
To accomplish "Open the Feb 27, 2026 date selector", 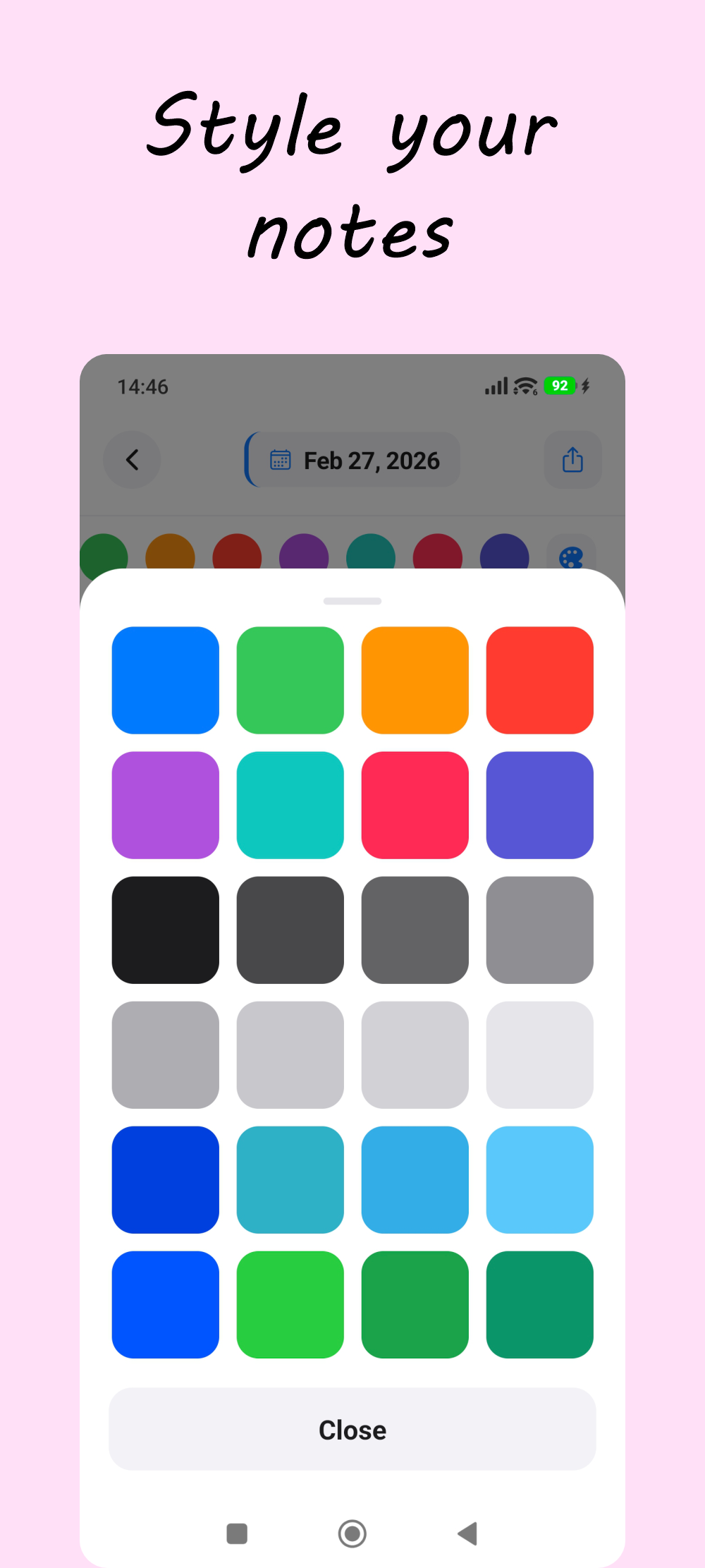I will click(x=352, y=460).
